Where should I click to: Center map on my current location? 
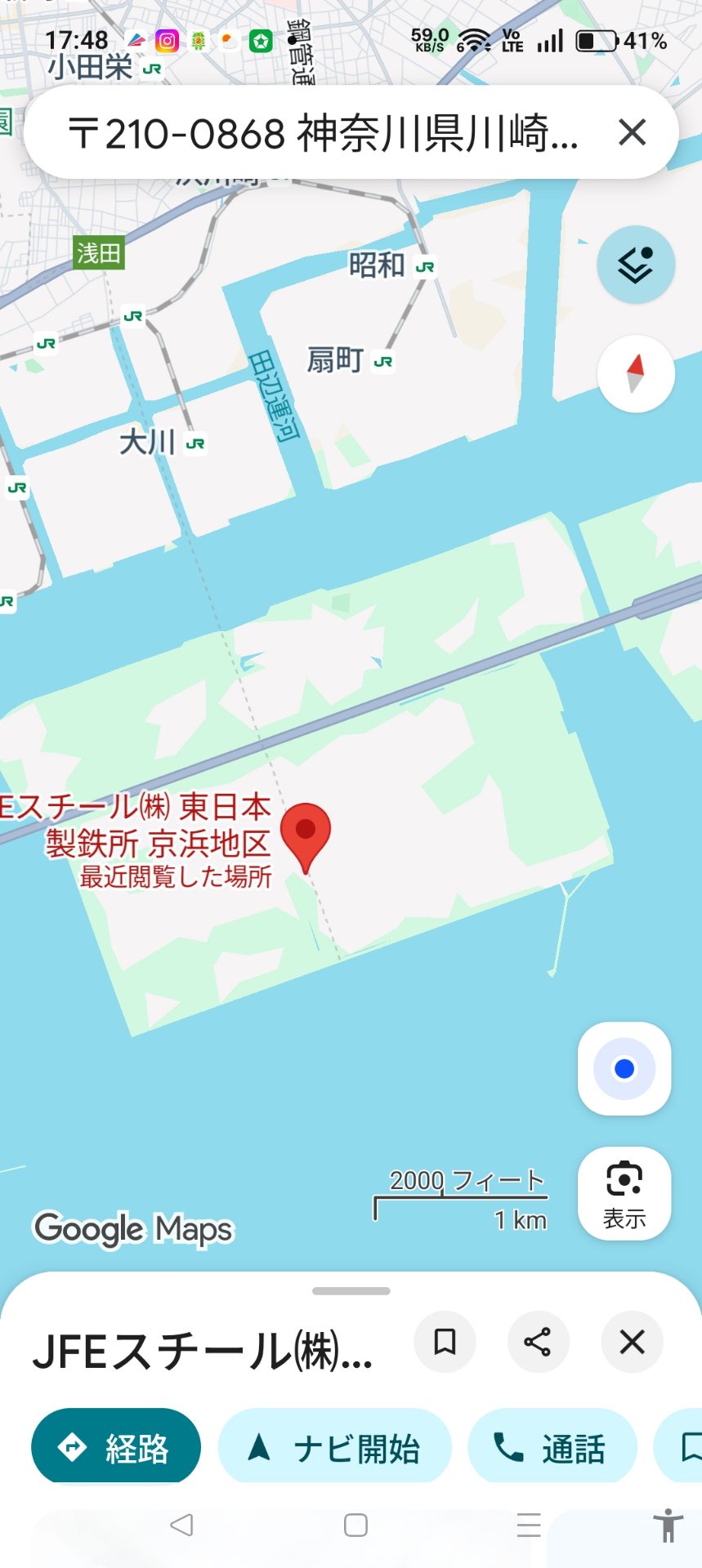tap(624, 1068)
